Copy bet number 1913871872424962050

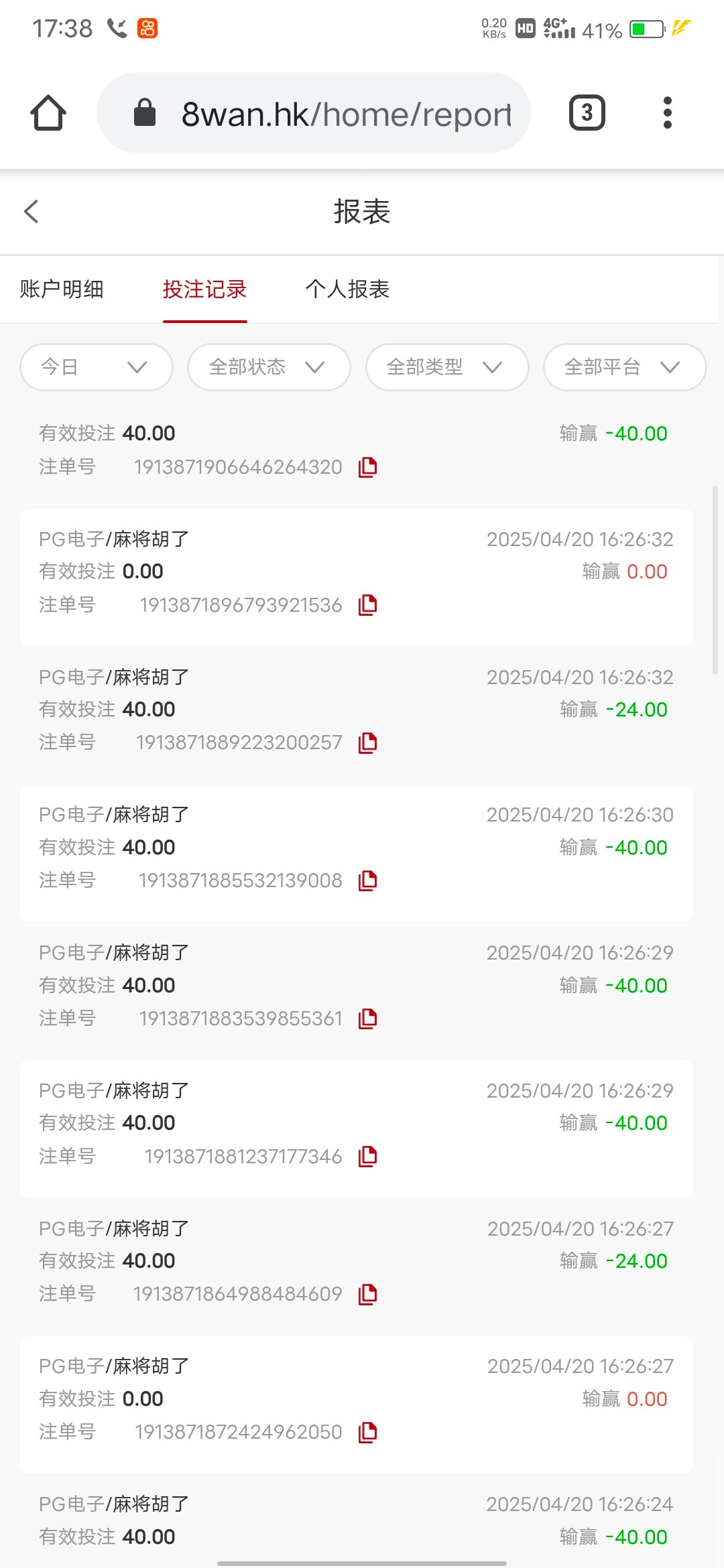coord(368,1432)
